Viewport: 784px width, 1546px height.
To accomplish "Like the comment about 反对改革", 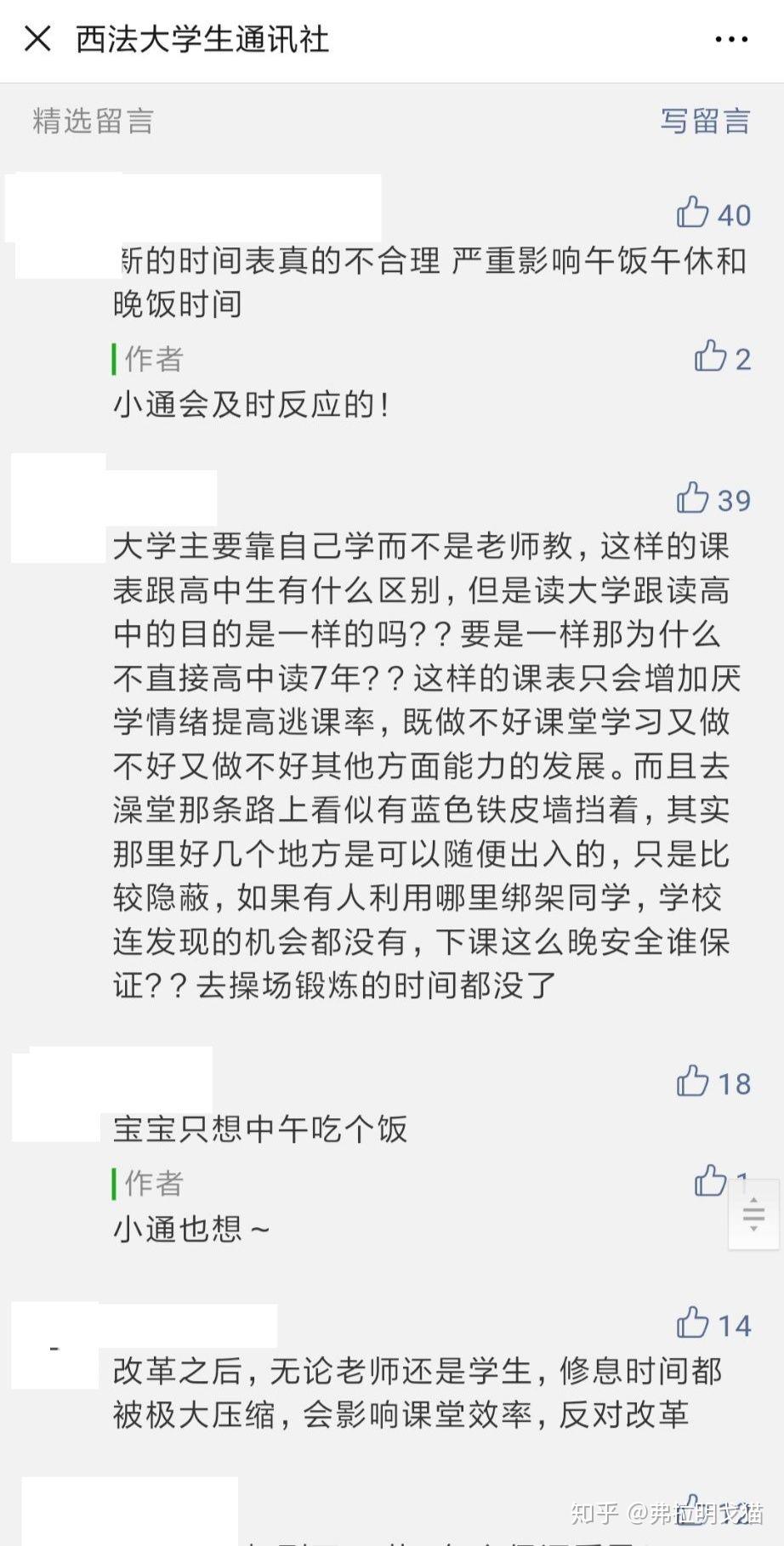I will pos(693,1324).
